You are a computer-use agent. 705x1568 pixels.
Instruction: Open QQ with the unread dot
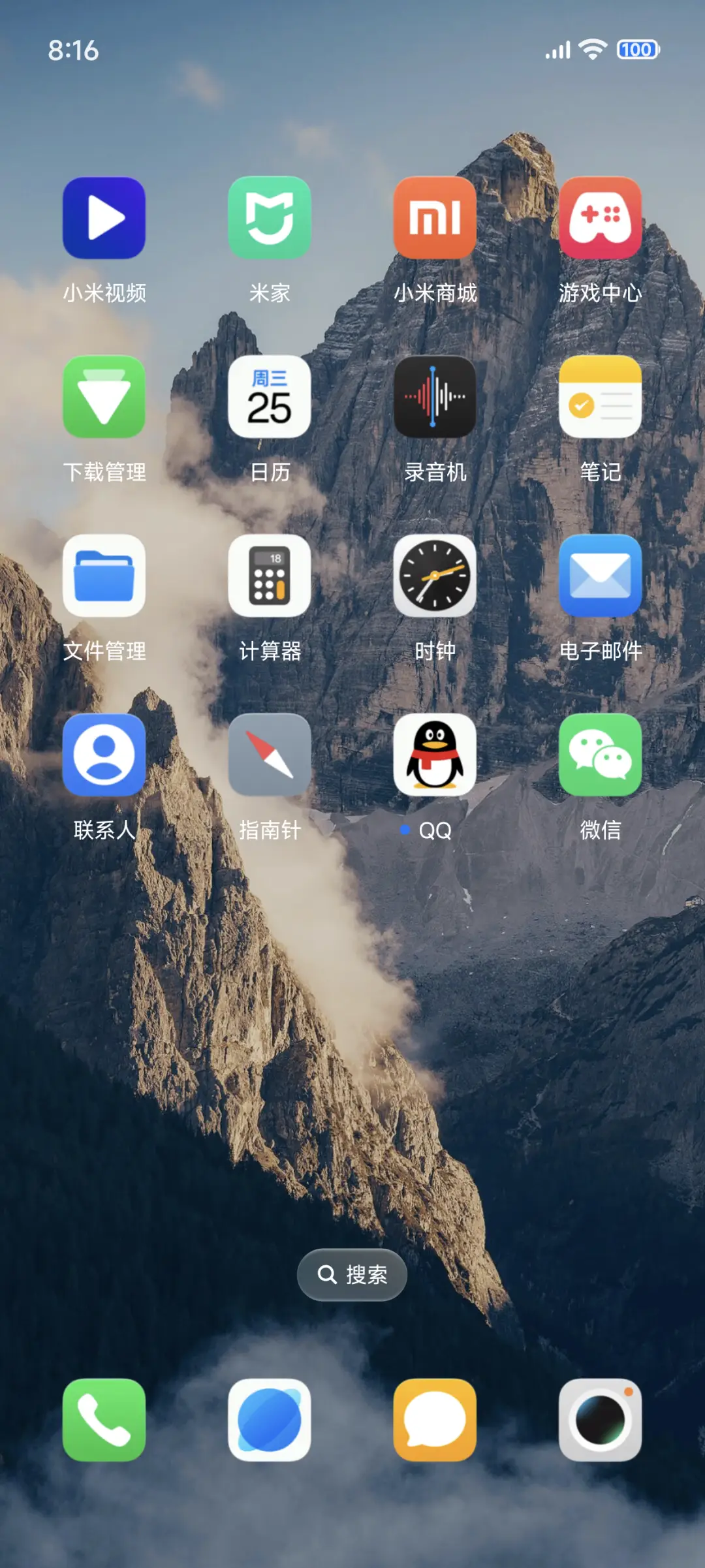point(435,756)
